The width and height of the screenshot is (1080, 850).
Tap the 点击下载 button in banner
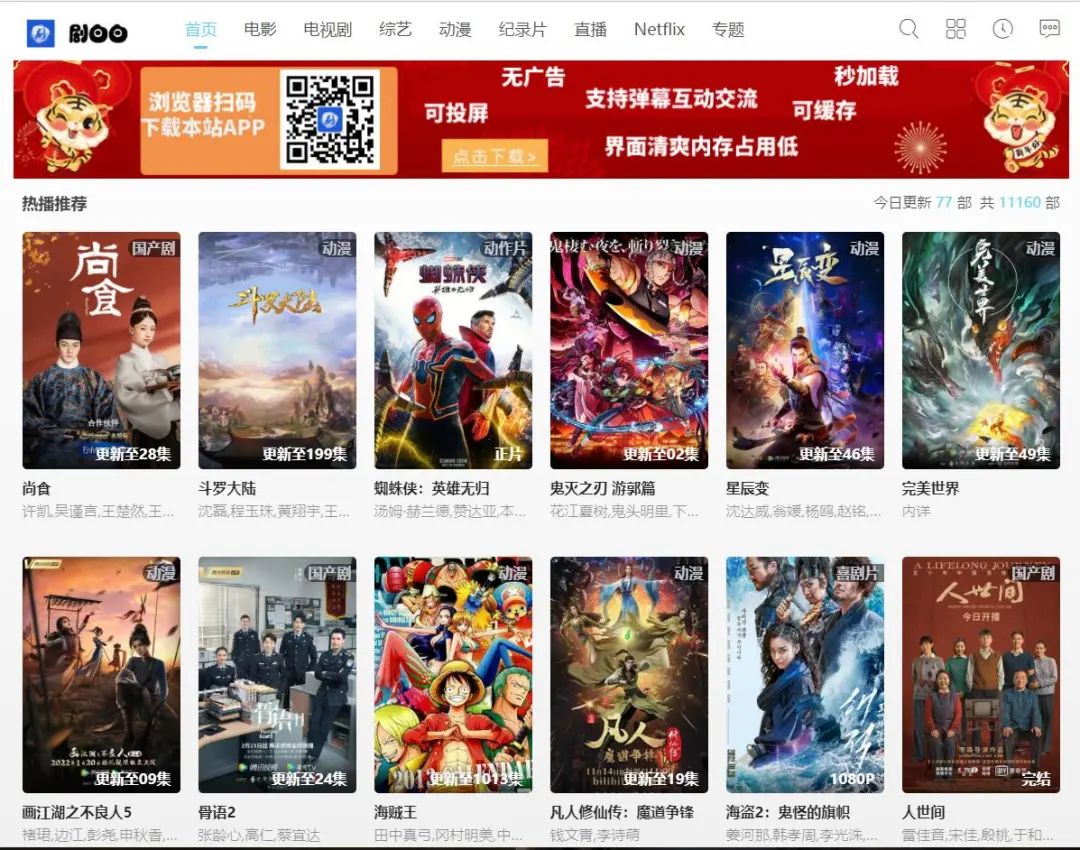(x=494, y=156)
